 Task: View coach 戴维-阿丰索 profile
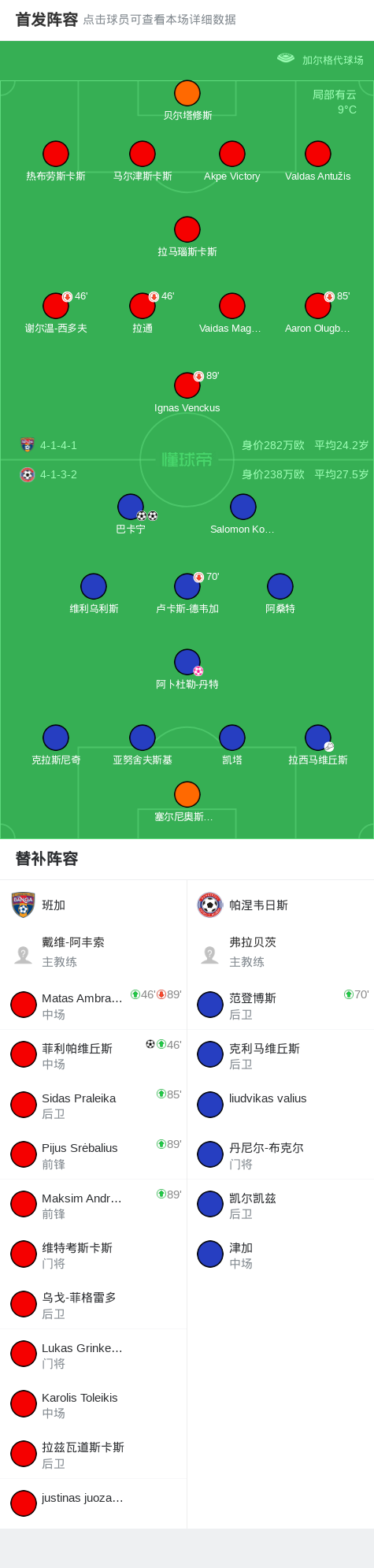93,952
